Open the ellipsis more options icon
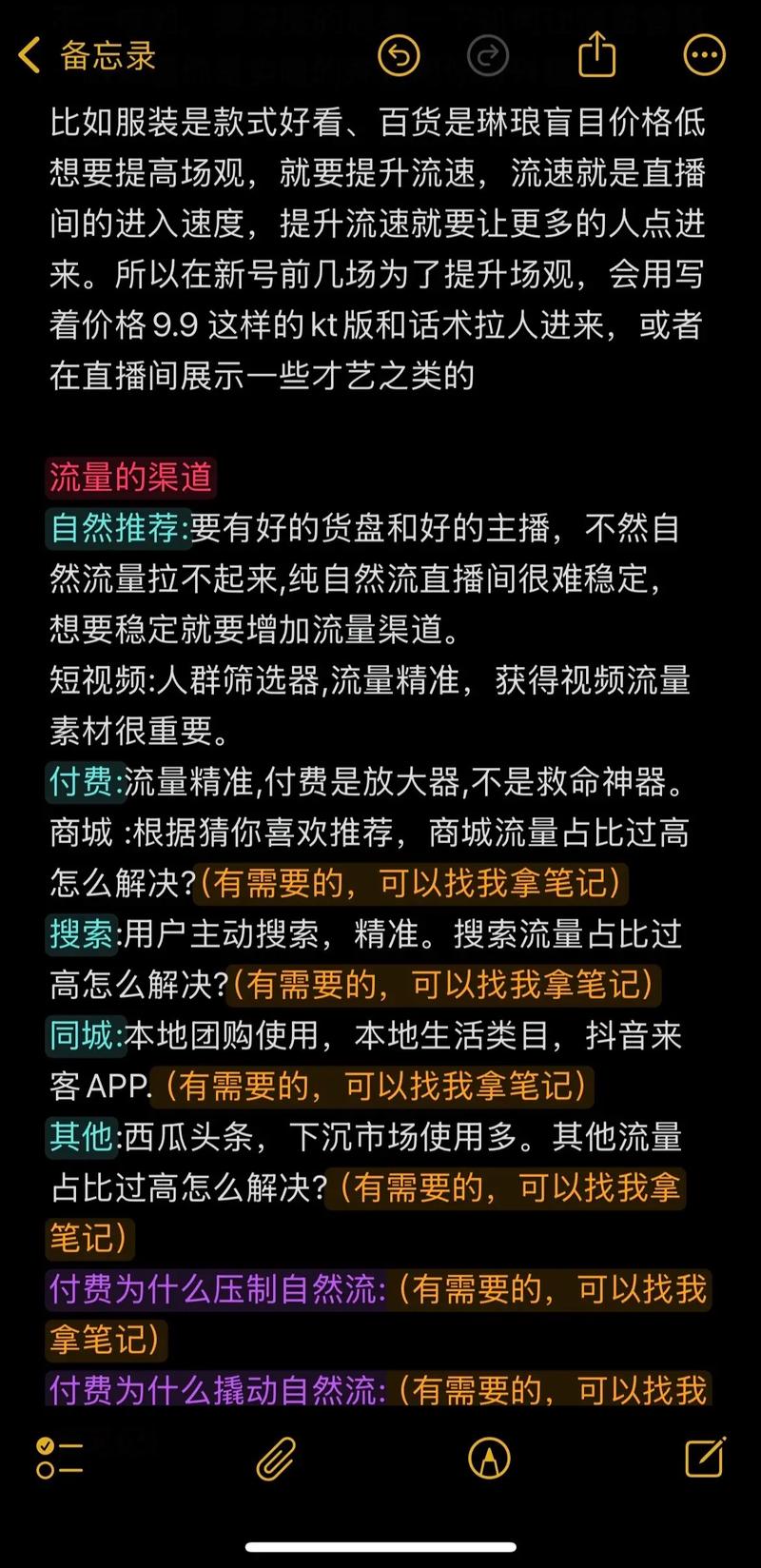 703,54
